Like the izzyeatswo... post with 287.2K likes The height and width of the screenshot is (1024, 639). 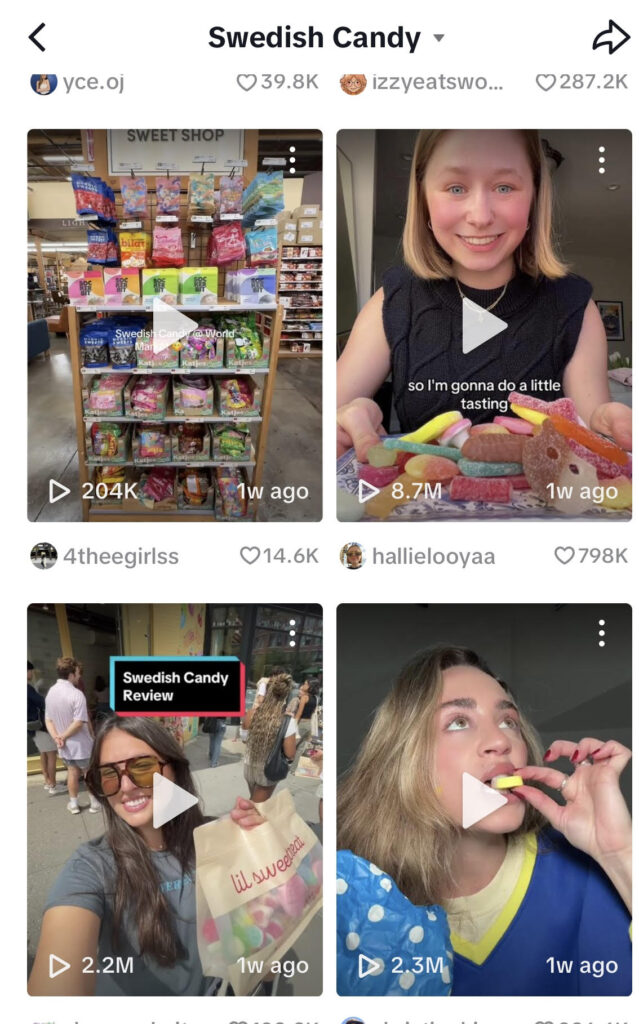coord(545,83)
